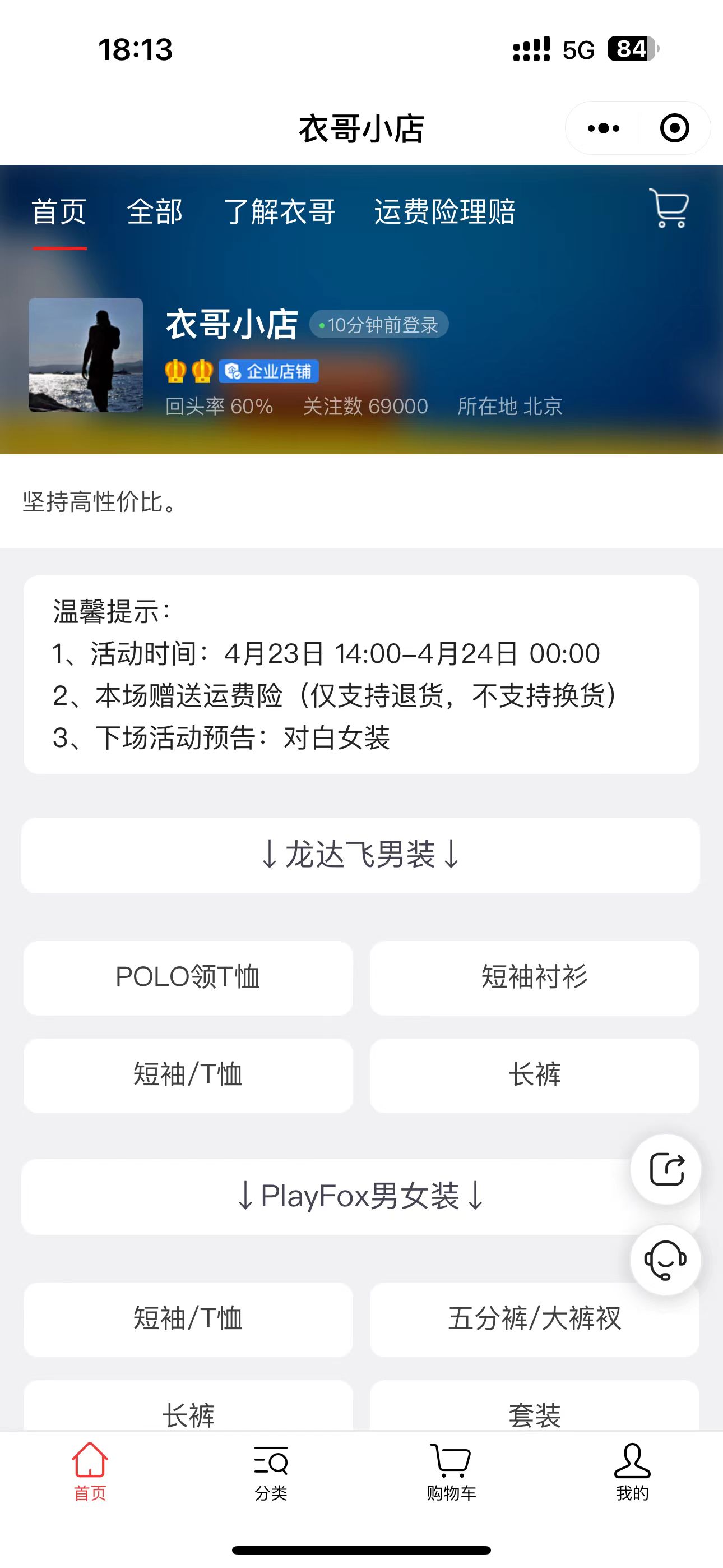The width and height of the screenshot is (723, 1568).
Task: Open the mini program overflow menu
Action: (603, 128)
